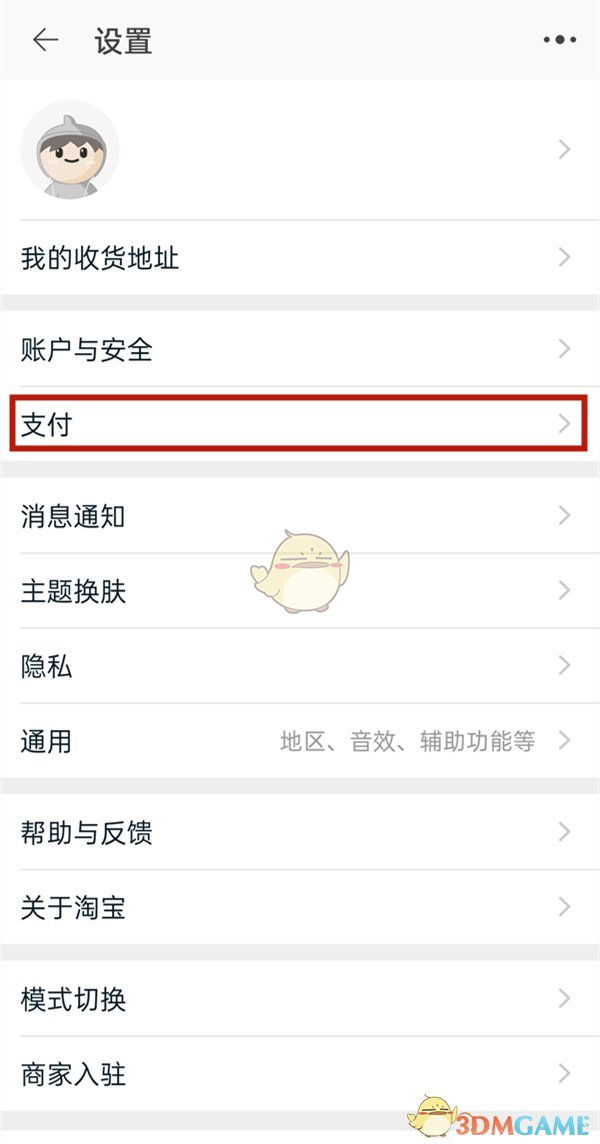Open 通用 settings

point(300,741)
